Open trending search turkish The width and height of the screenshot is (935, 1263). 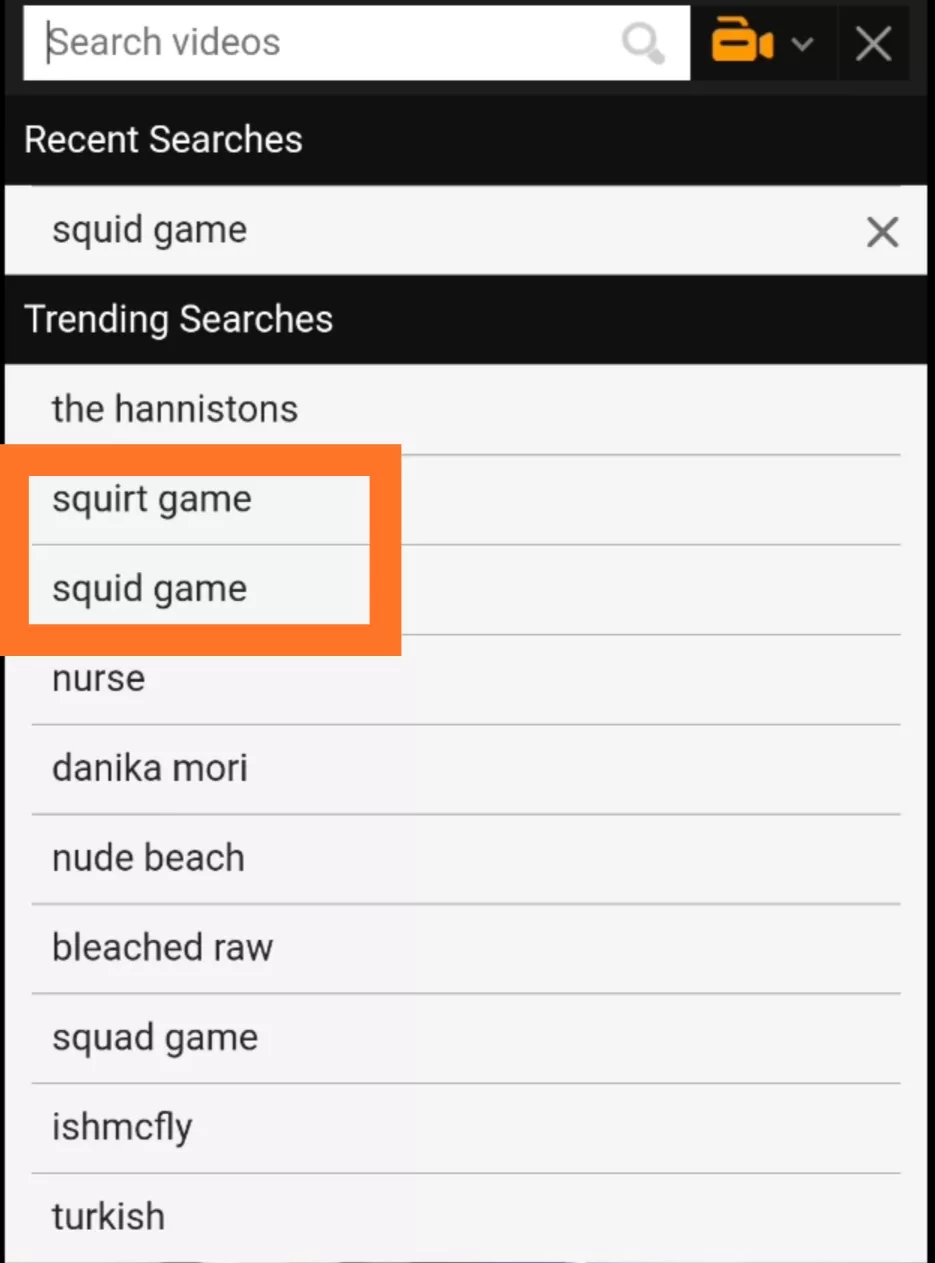(108, 1217)
